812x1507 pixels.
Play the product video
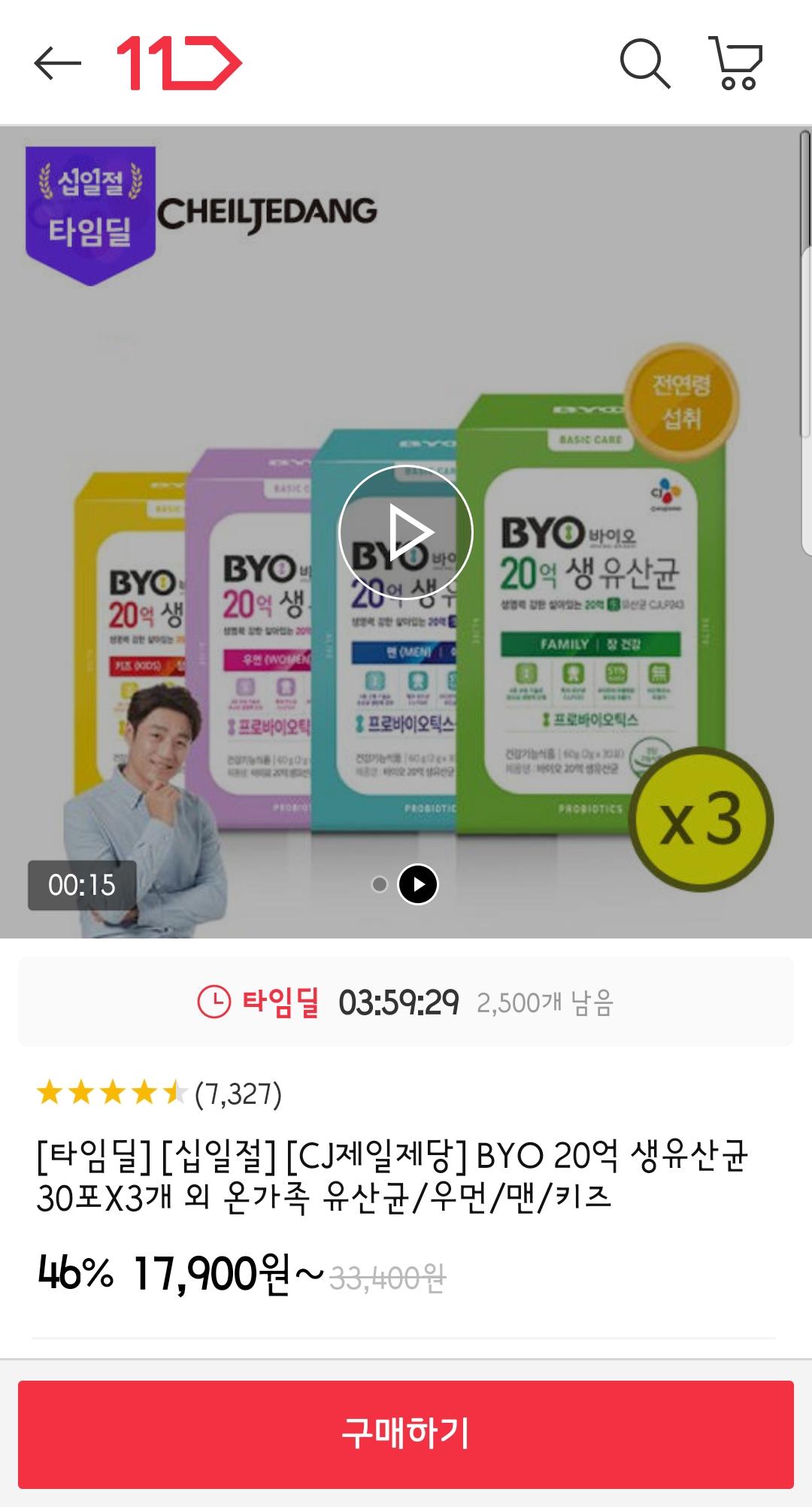tap(405, 532)
